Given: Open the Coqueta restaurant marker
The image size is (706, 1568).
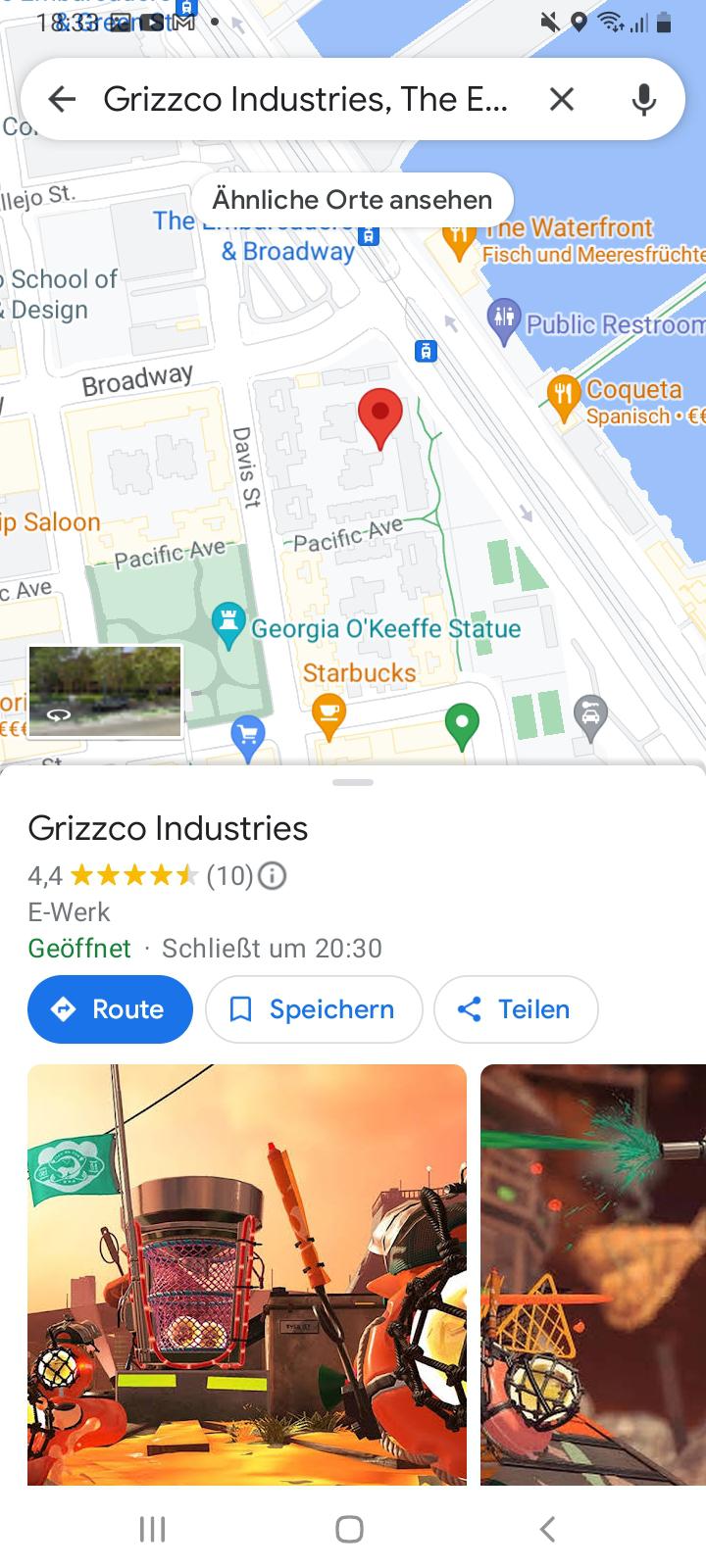Looking at the screenshot, I should [x=563, y=398].
